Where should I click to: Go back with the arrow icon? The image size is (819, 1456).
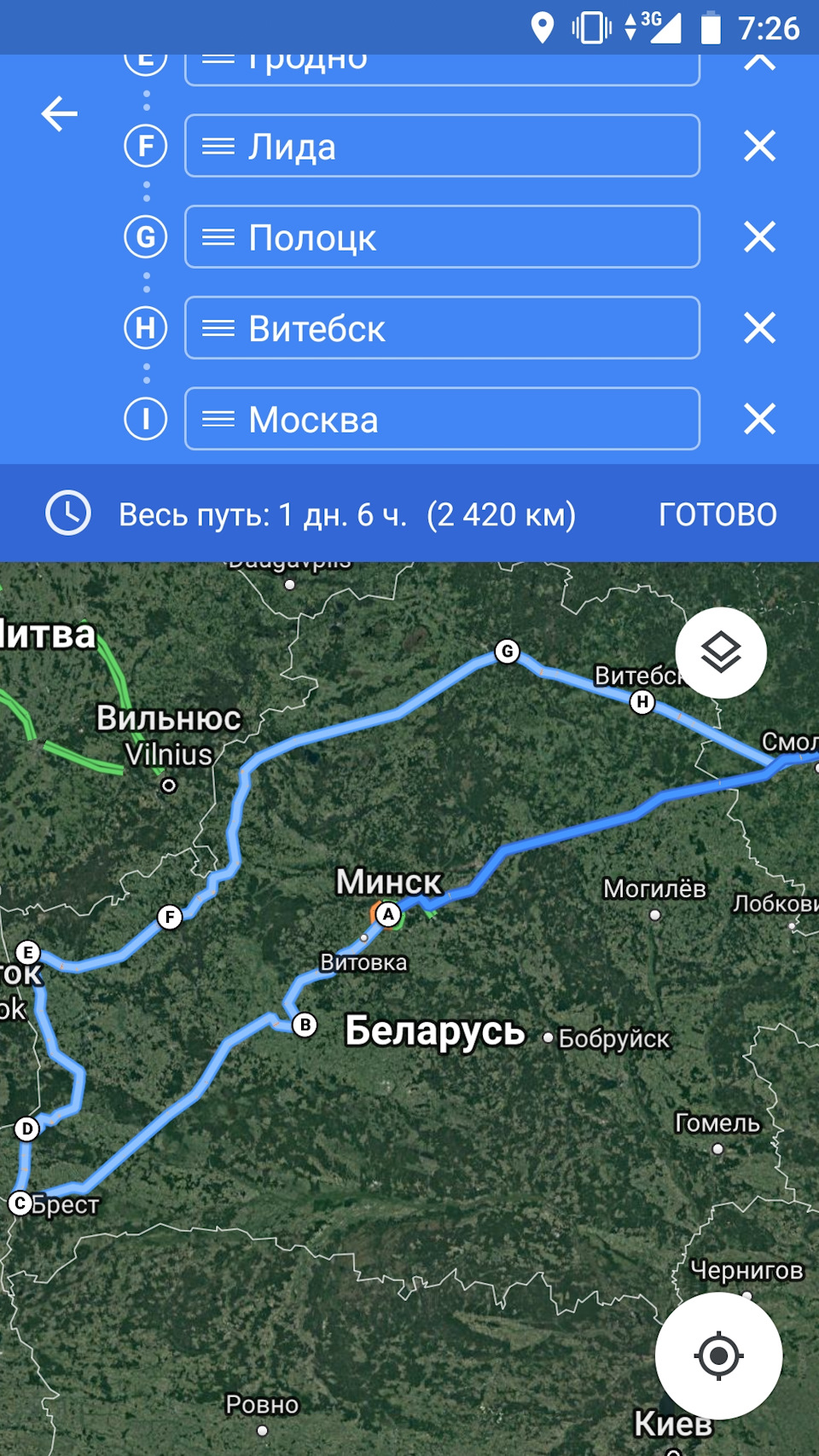[60, 114]
